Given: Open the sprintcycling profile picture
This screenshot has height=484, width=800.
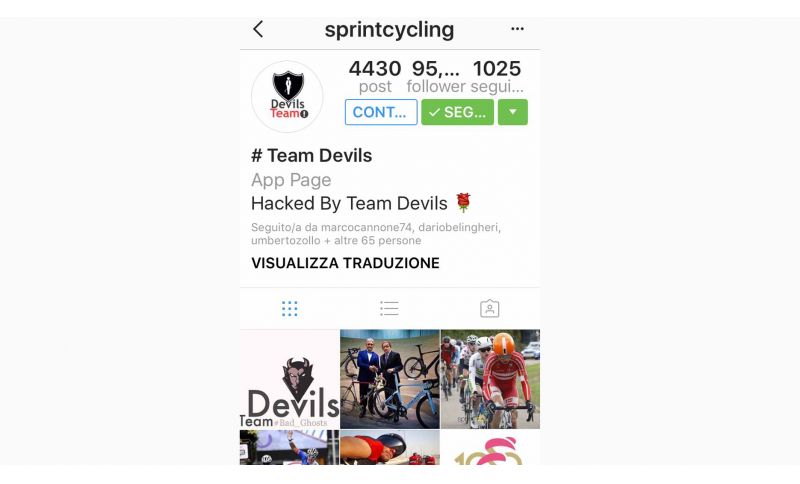Looking at the screenshot, I should coord(287,97).
